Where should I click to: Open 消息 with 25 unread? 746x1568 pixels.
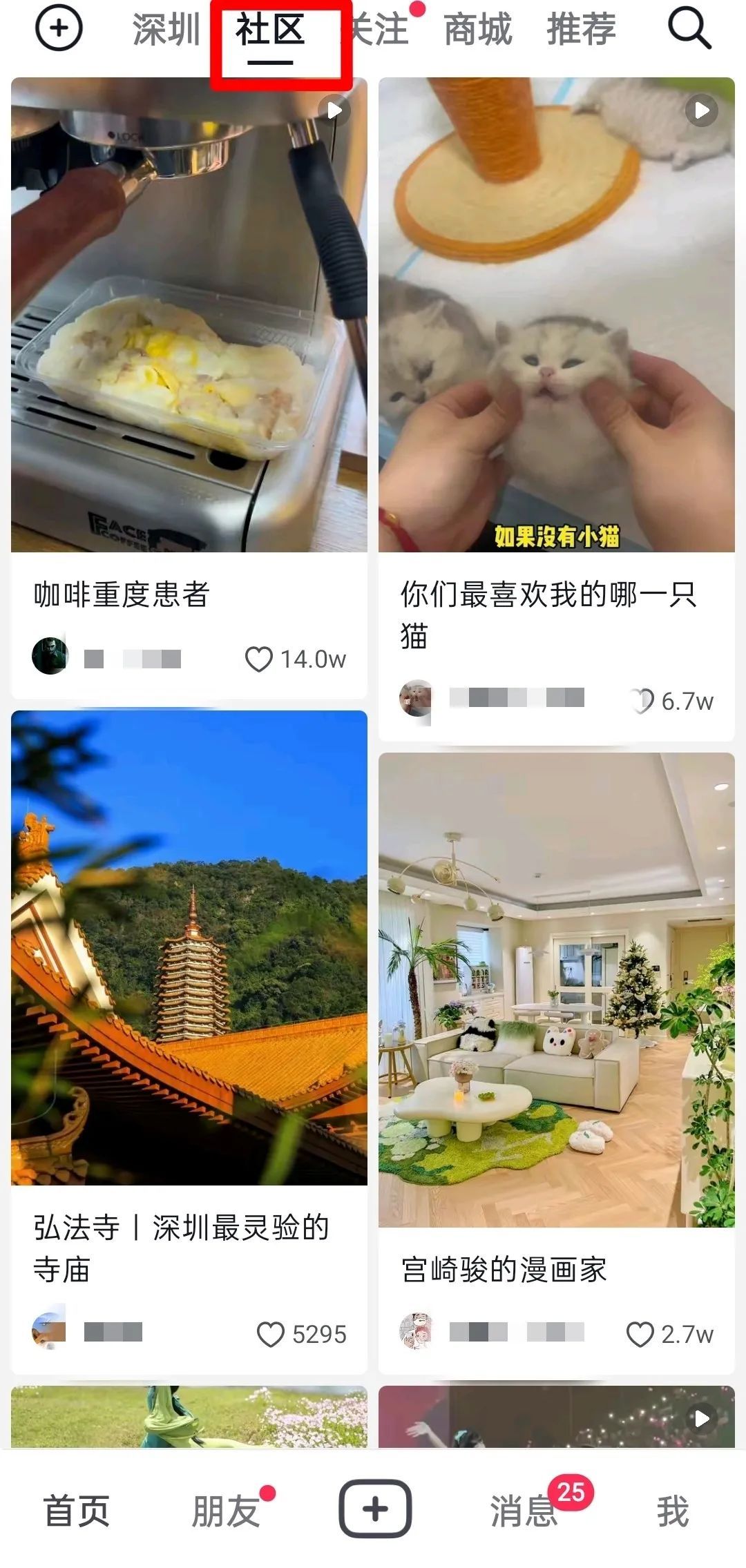[524, 1511]
